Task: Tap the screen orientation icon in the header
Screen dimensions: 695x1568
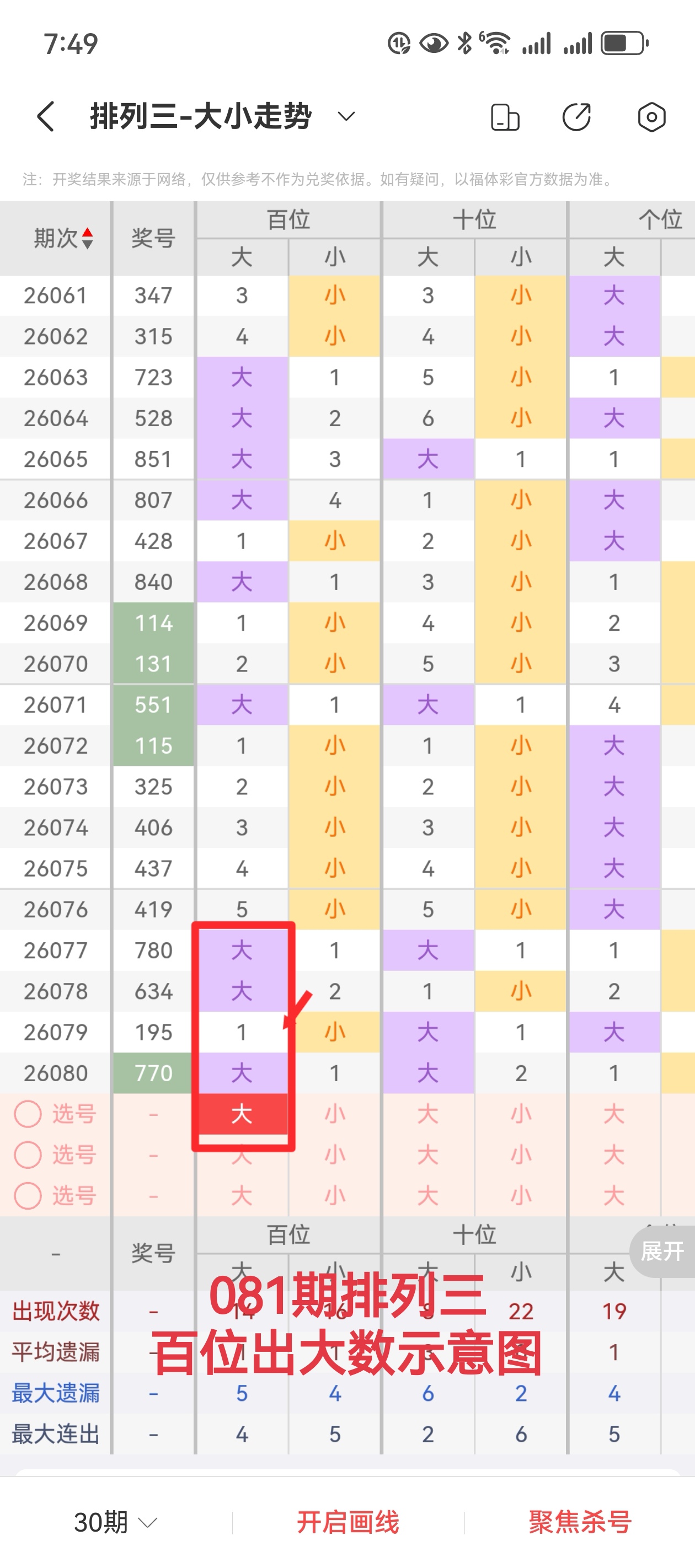Action: coord(504,117)
